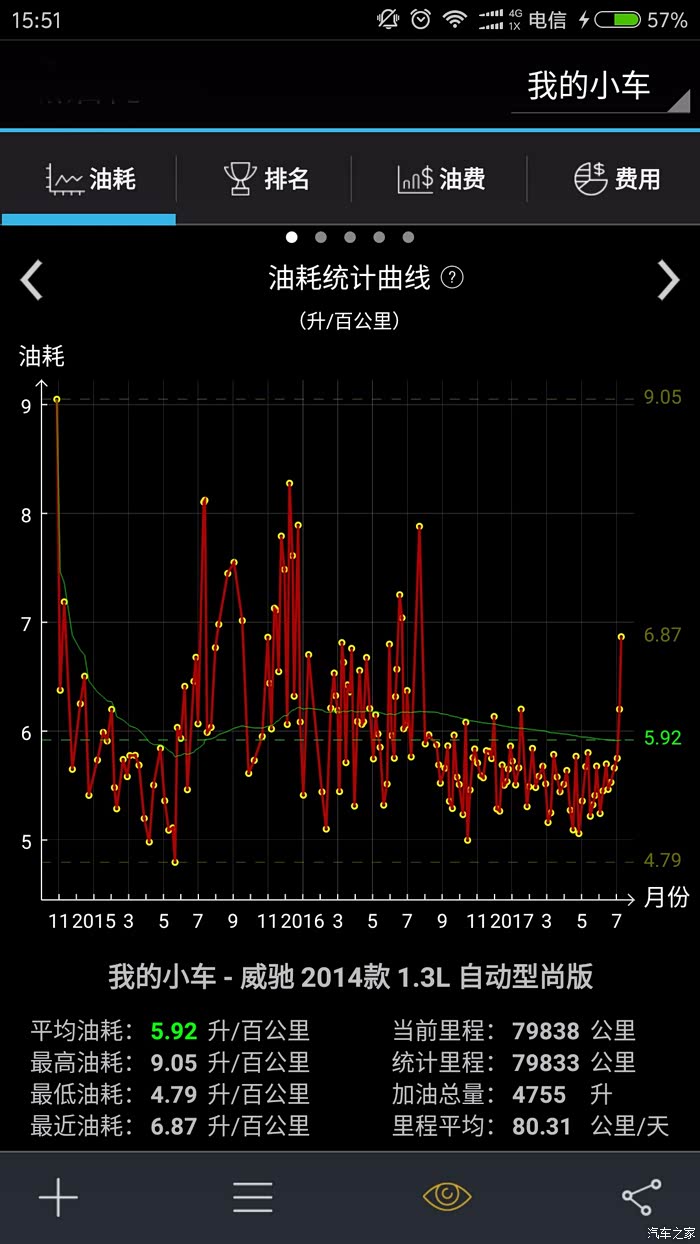This screenshot has height=1244, width=700.
Task: Switch to the 费用 tab
Action: pyautogui.click(x=616, y=179)
